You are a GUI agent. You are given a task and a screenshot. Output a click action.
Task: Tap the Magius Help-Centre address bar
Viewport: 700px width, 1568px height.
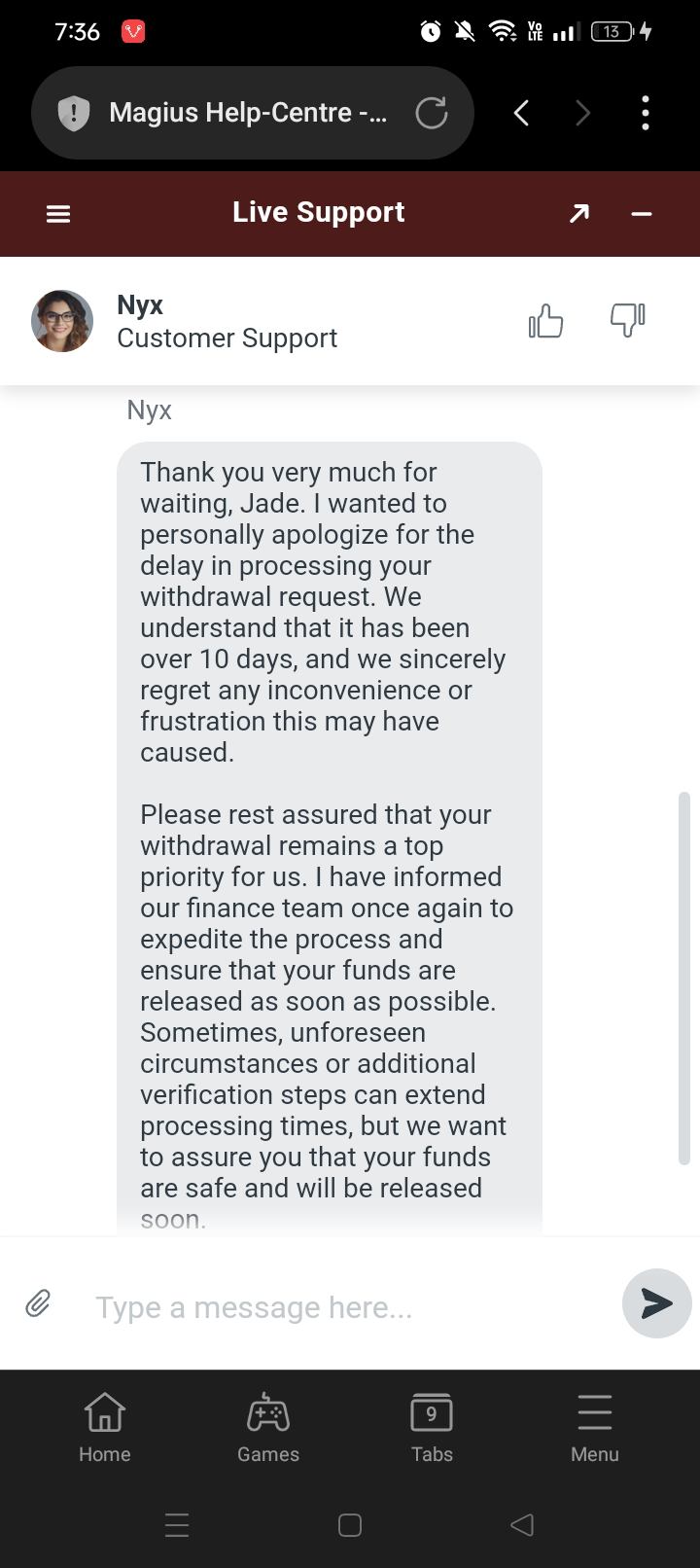coord(248,113)
